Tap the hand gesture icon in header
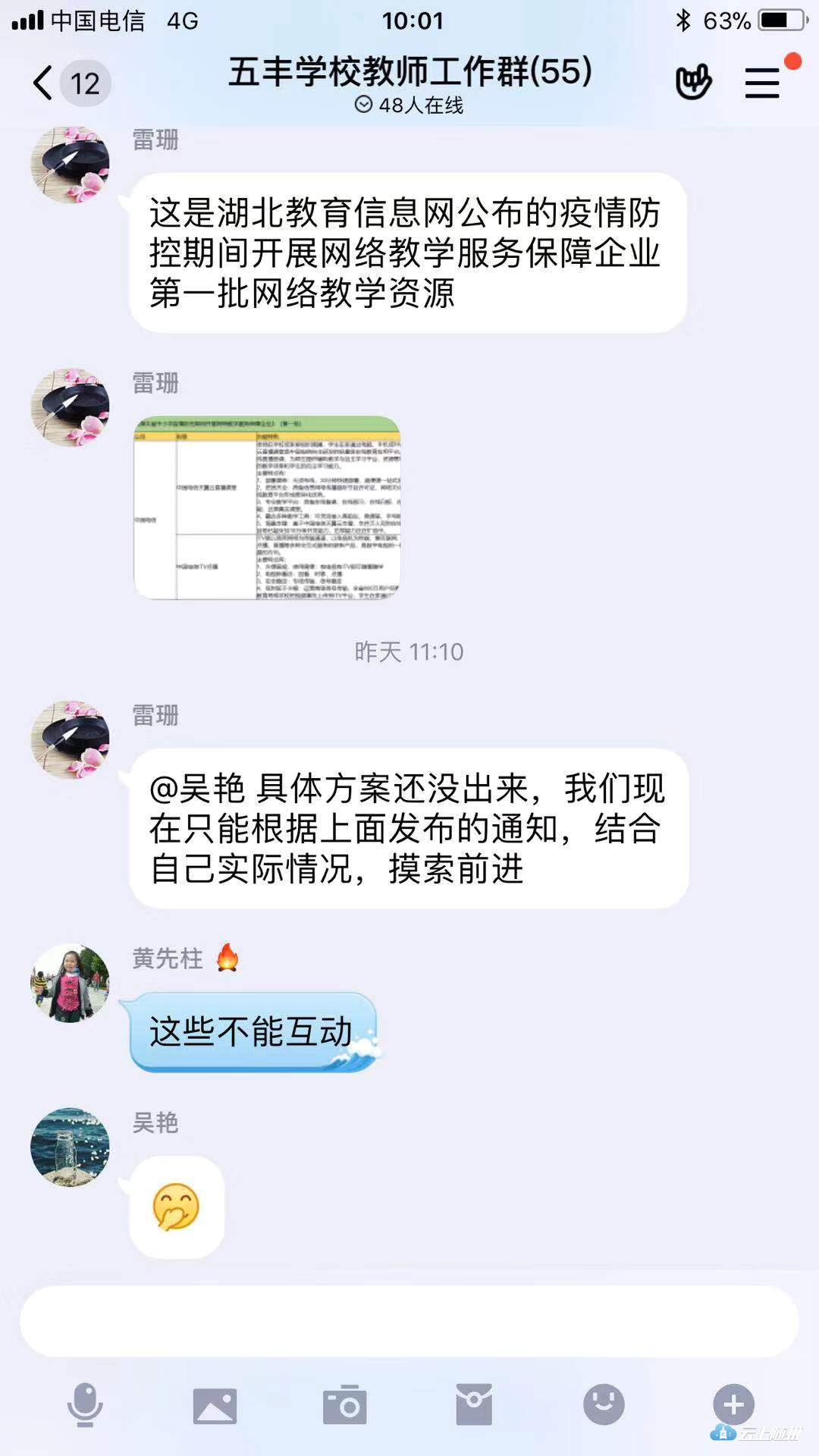This screenshot has height=1456, width=819. 693,82
